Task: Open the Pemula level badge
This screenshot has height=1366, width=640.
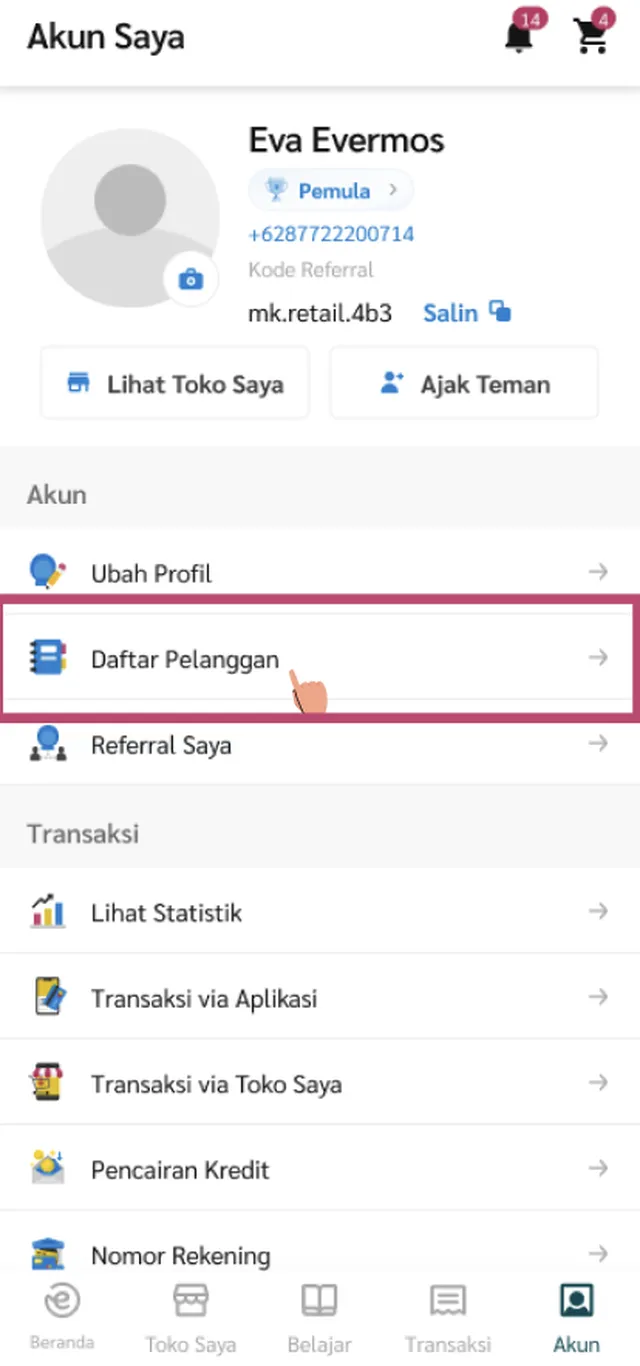Action: pos(330,190)
